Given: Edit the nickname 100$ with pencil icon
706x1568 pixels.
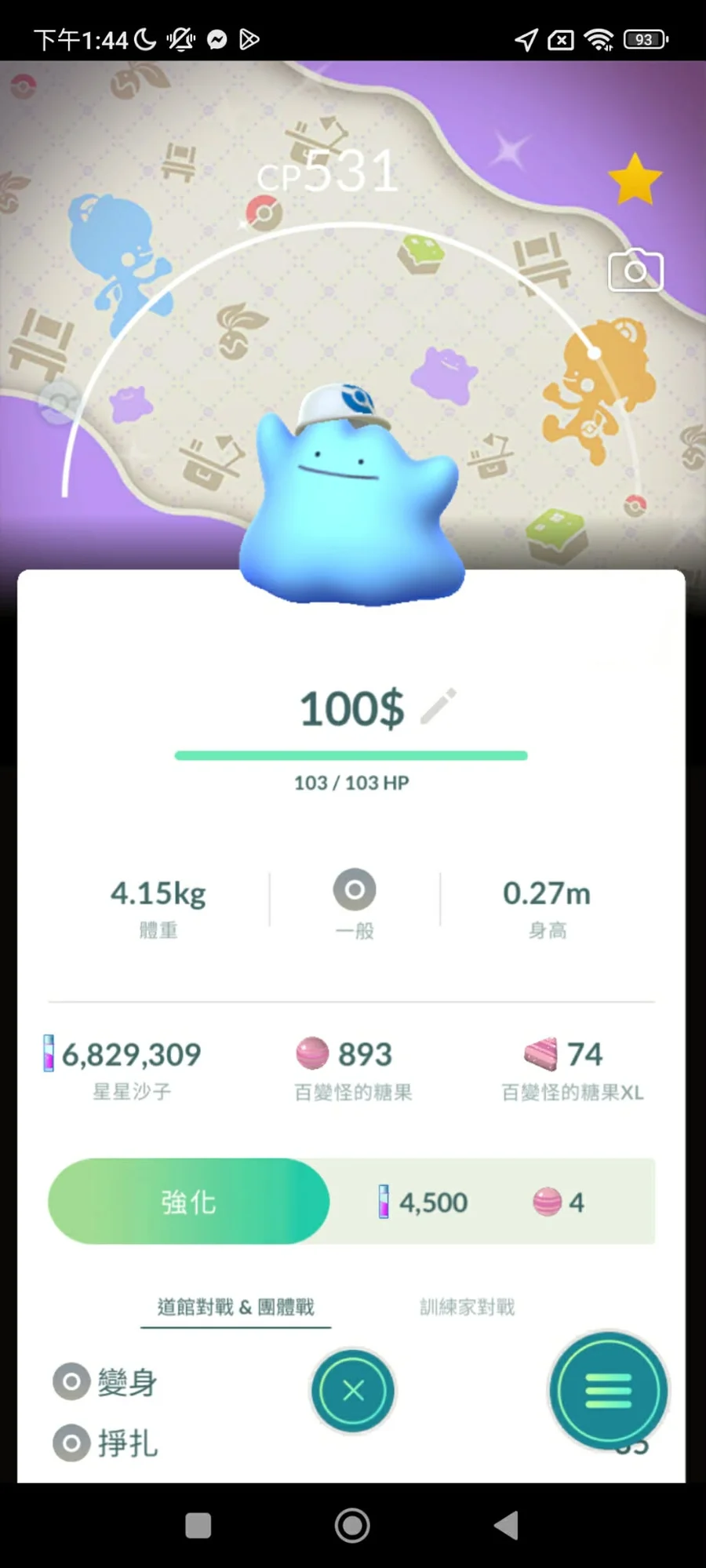Looking at the screenshot, I should coord(438,706).
